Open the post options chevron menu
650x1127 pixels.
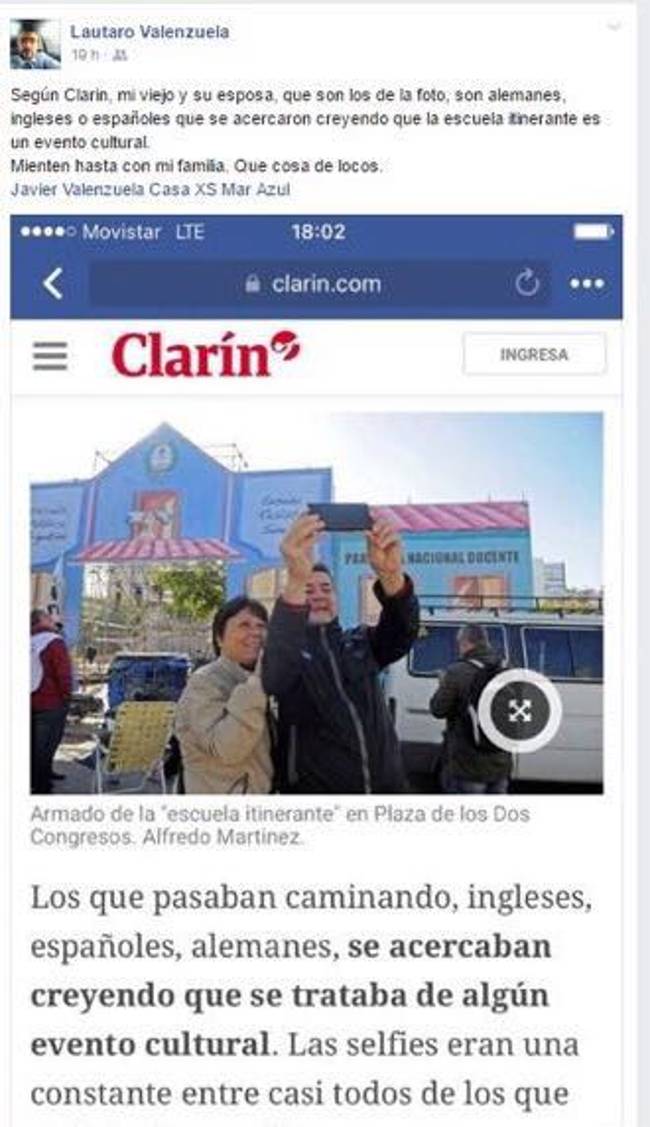point(613,27)
